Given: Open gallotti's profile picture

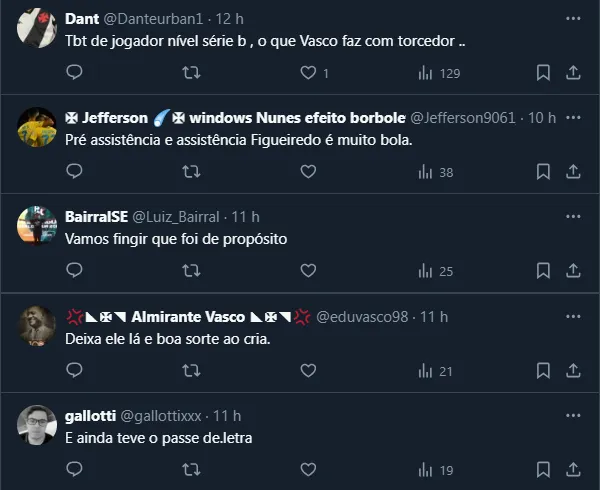Looking at the screenshot, I should coord(37,426).
